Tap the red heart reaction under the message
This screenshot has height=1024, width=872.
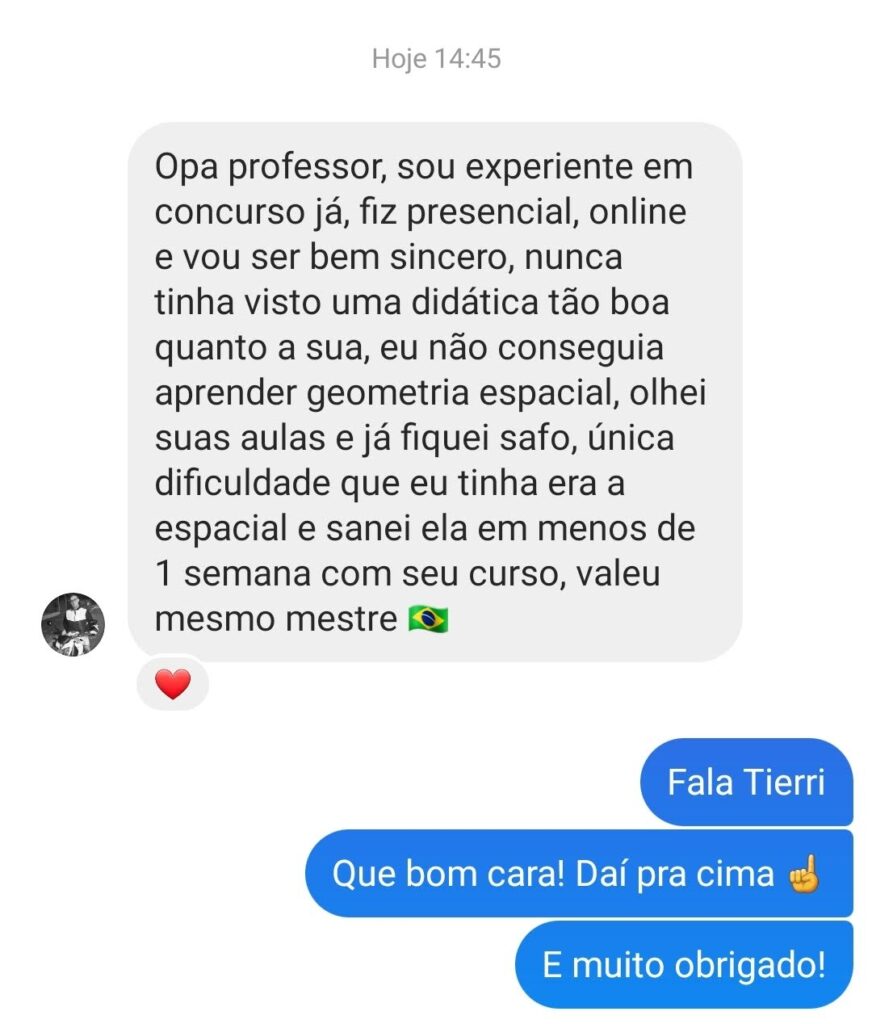tap(172, 685)
